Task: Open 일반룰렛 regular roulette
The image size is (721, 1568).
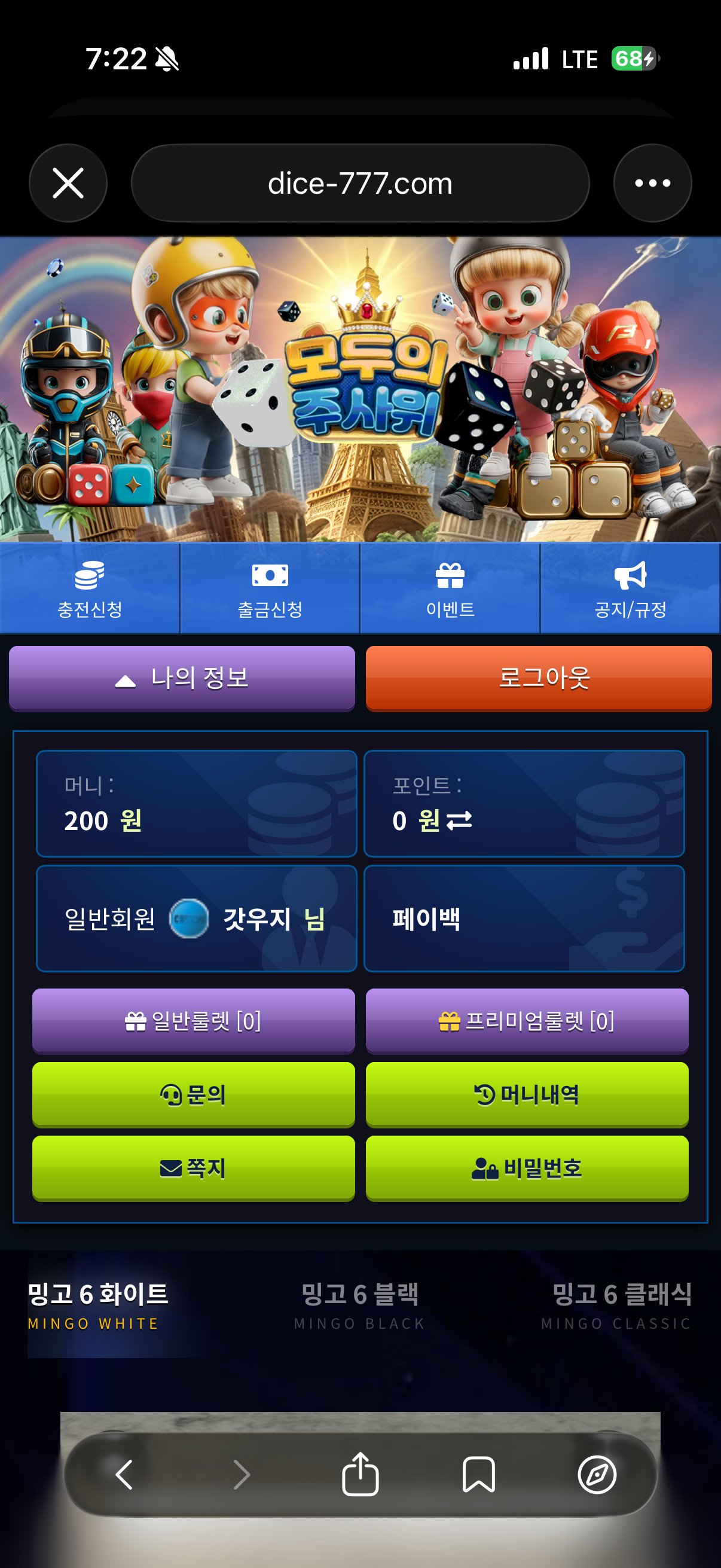Action: point(194,1021)
